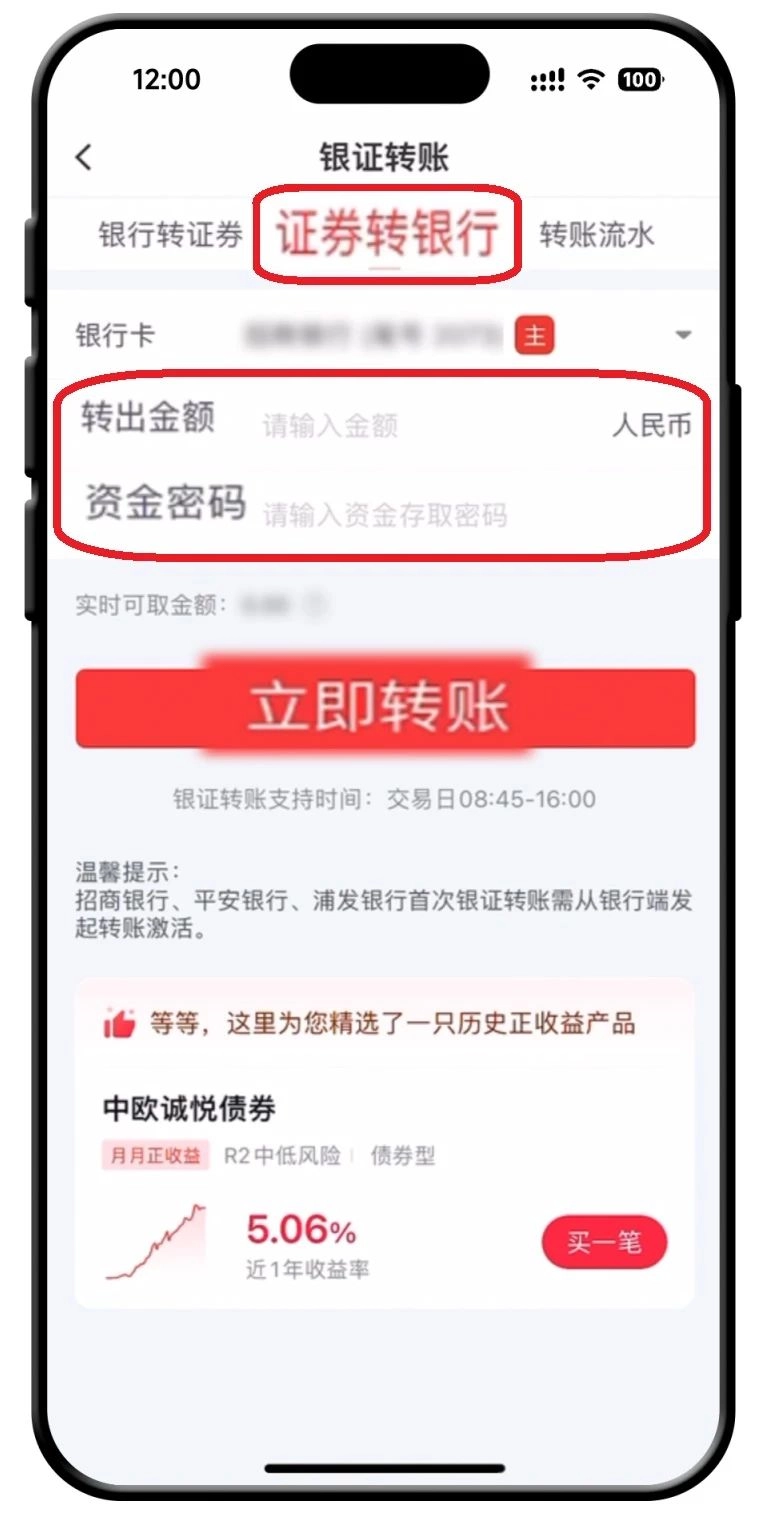759x1523 pixels.
Task: Tap the 立即转账 button
Action: (x=385, y=709)
